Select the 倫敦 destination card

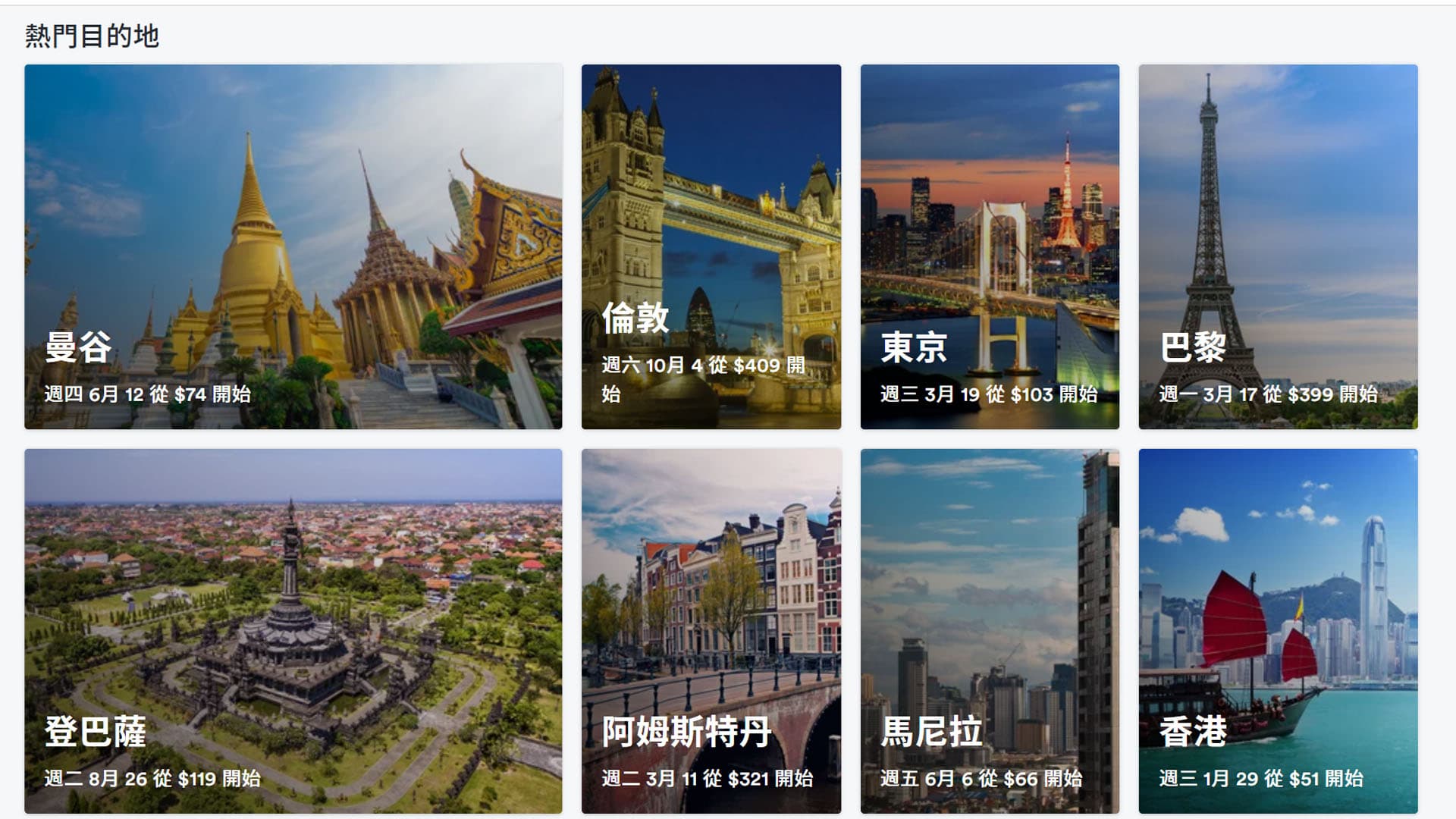711,246
